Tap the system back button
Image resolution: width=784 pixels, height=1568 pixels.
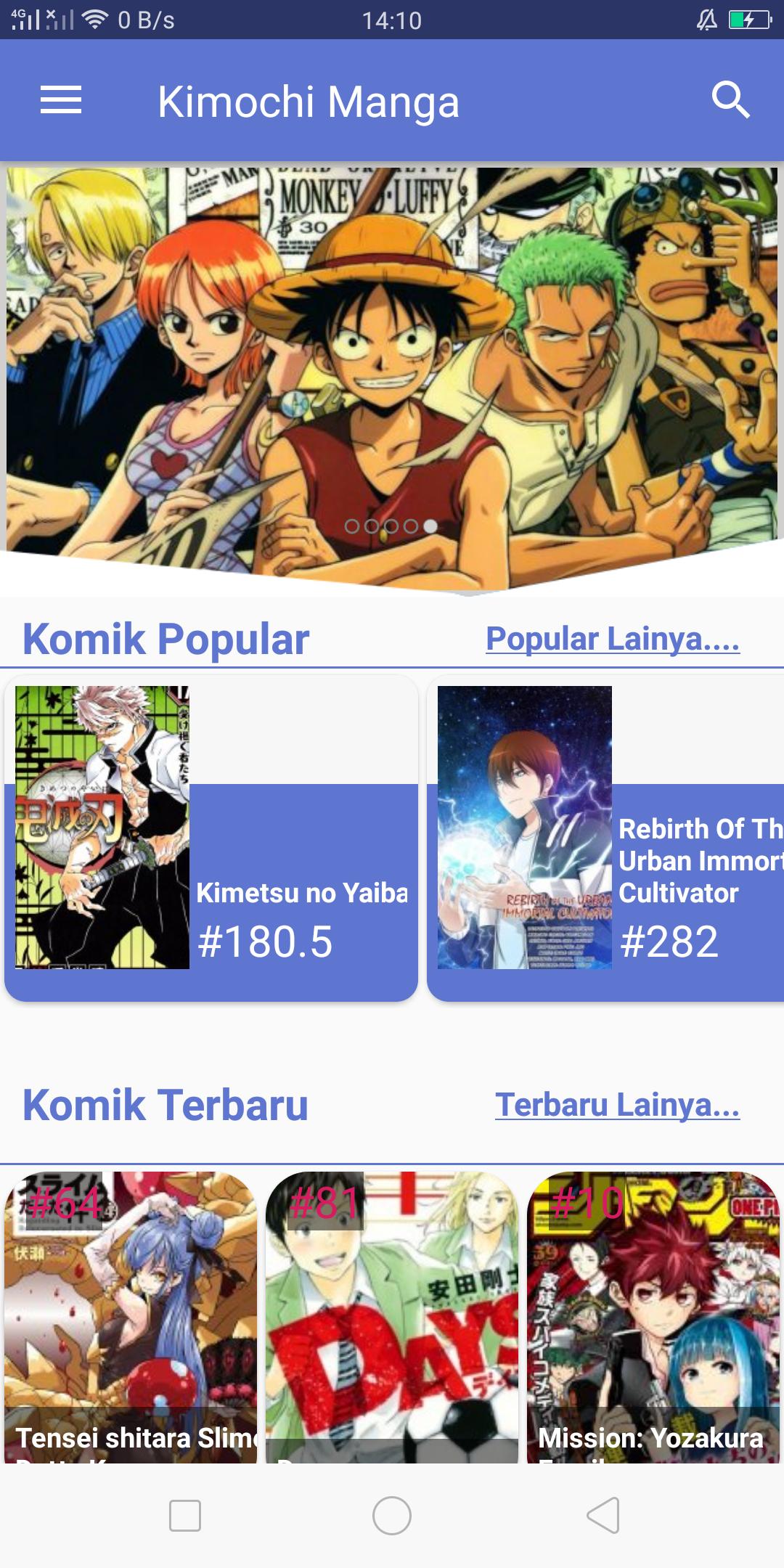603,1516
